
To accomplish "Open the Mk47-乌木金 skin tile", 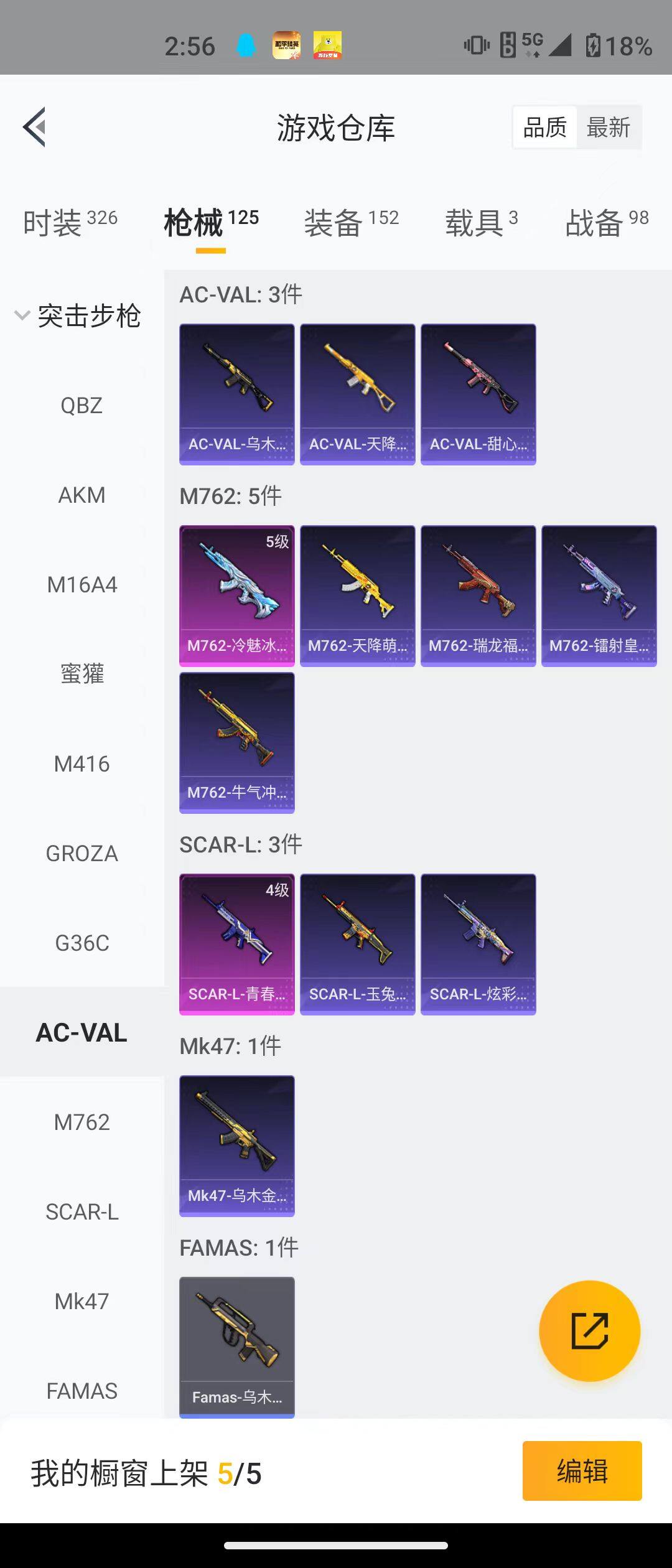I will tap(237, 1146).
